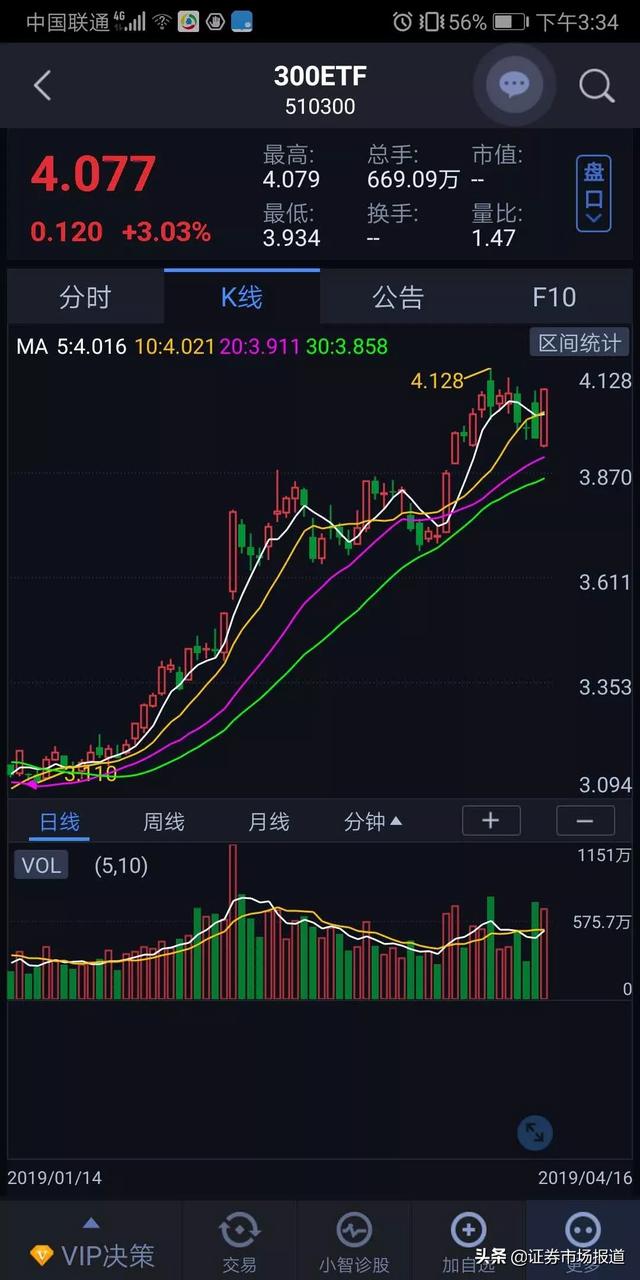Go back using the top-left arrow

(x=42, y=86)
